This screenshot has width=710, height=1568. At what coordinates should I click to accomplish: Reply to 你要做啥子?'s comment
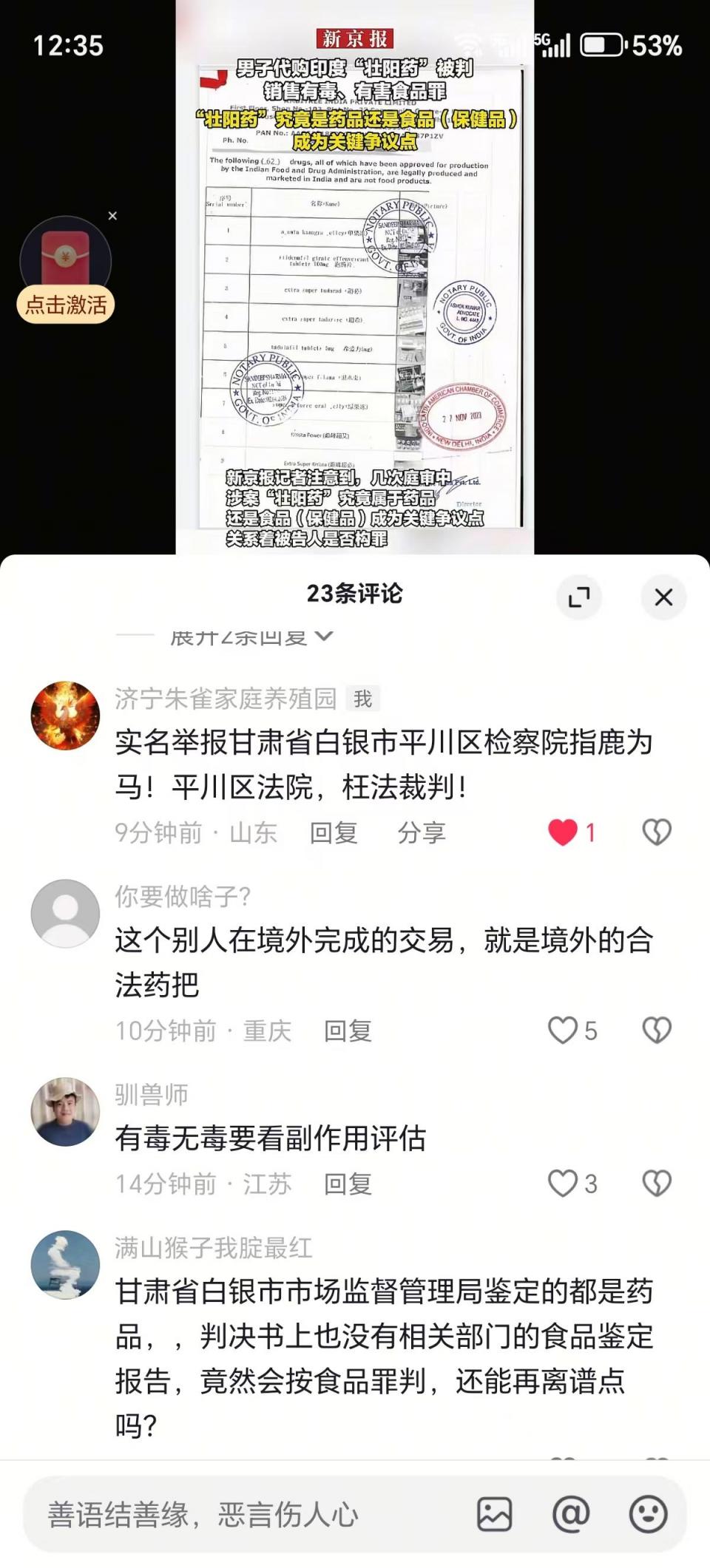point(348,1031)
